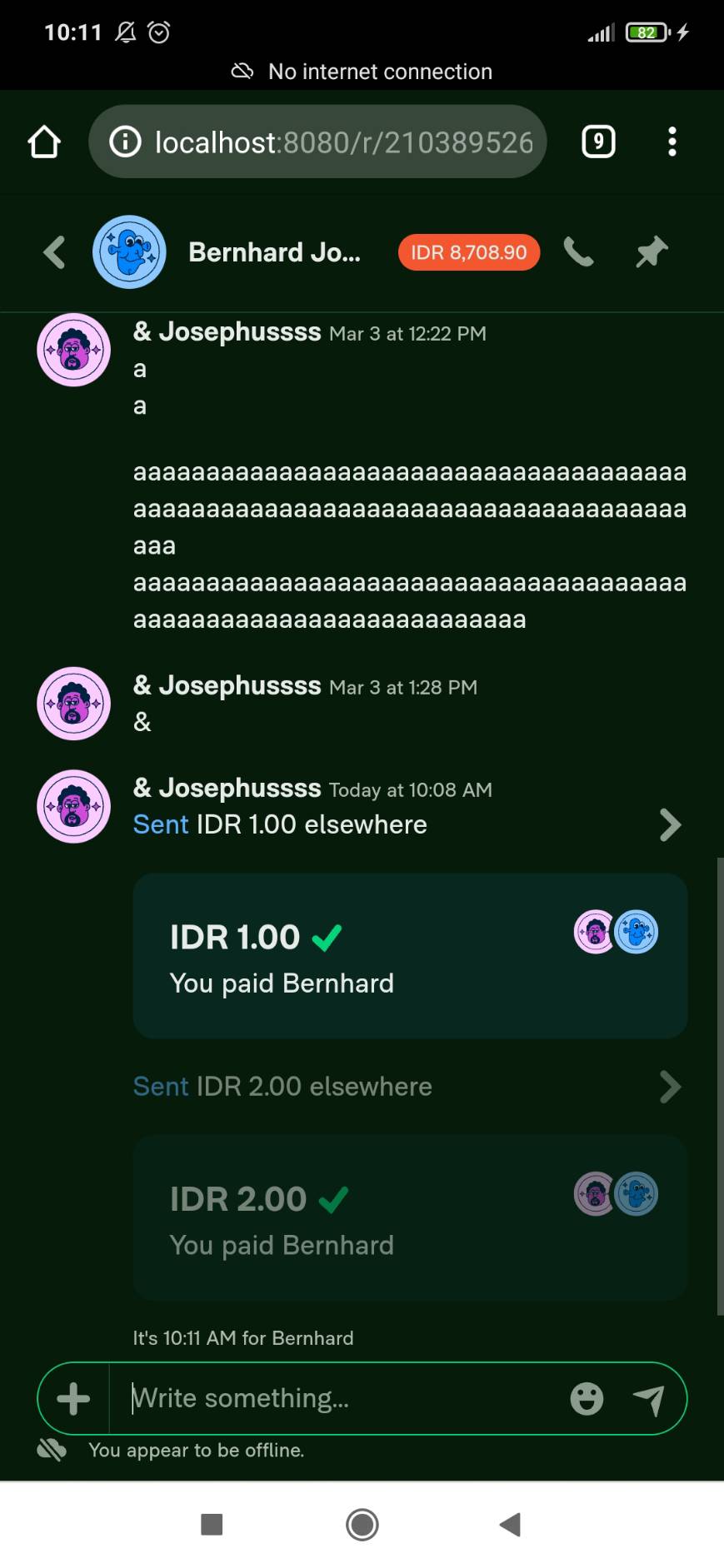Open Bernhard's profile avatar in header

(129, 252)
